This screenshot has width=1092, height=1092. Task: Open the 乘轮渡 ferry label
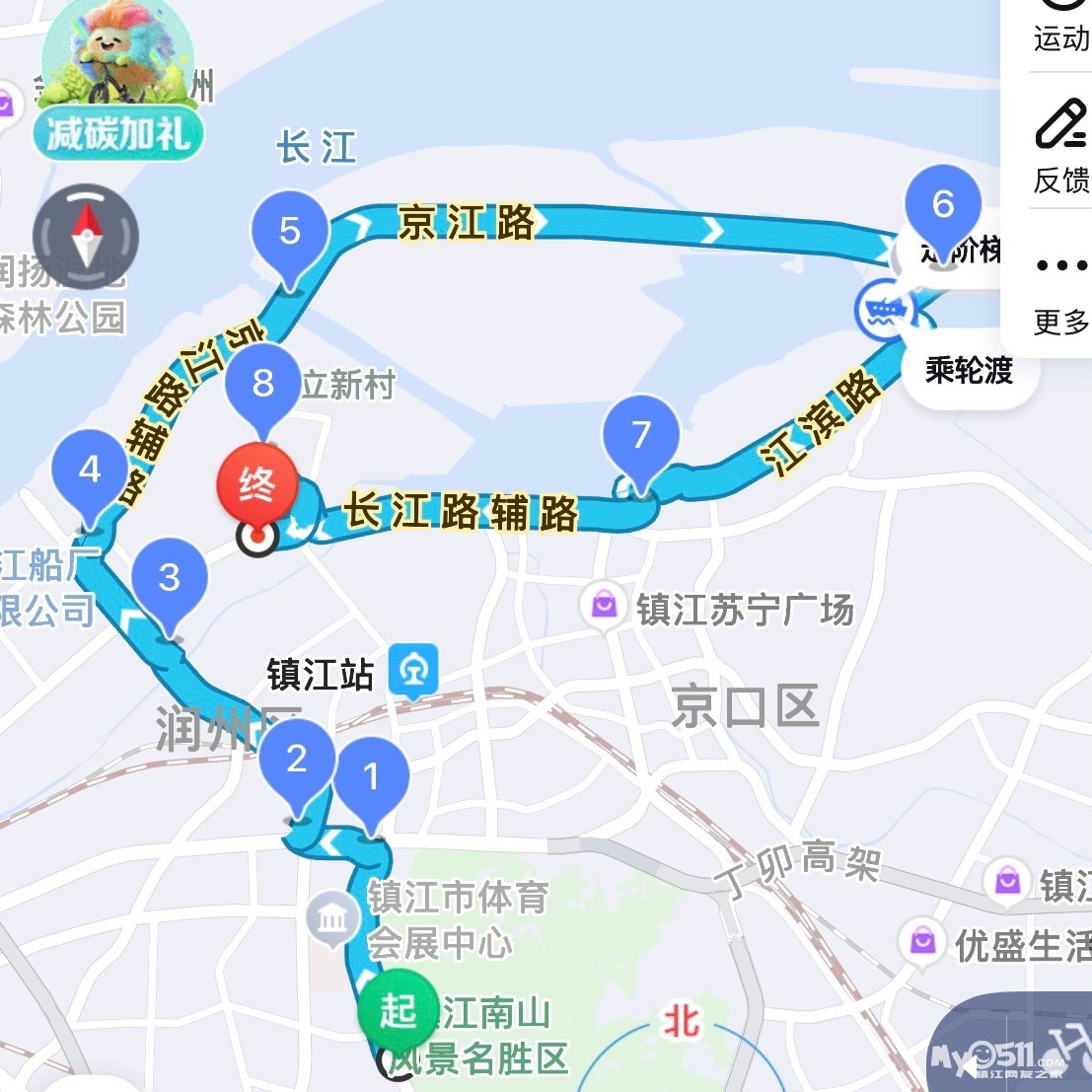pos(969,370)
